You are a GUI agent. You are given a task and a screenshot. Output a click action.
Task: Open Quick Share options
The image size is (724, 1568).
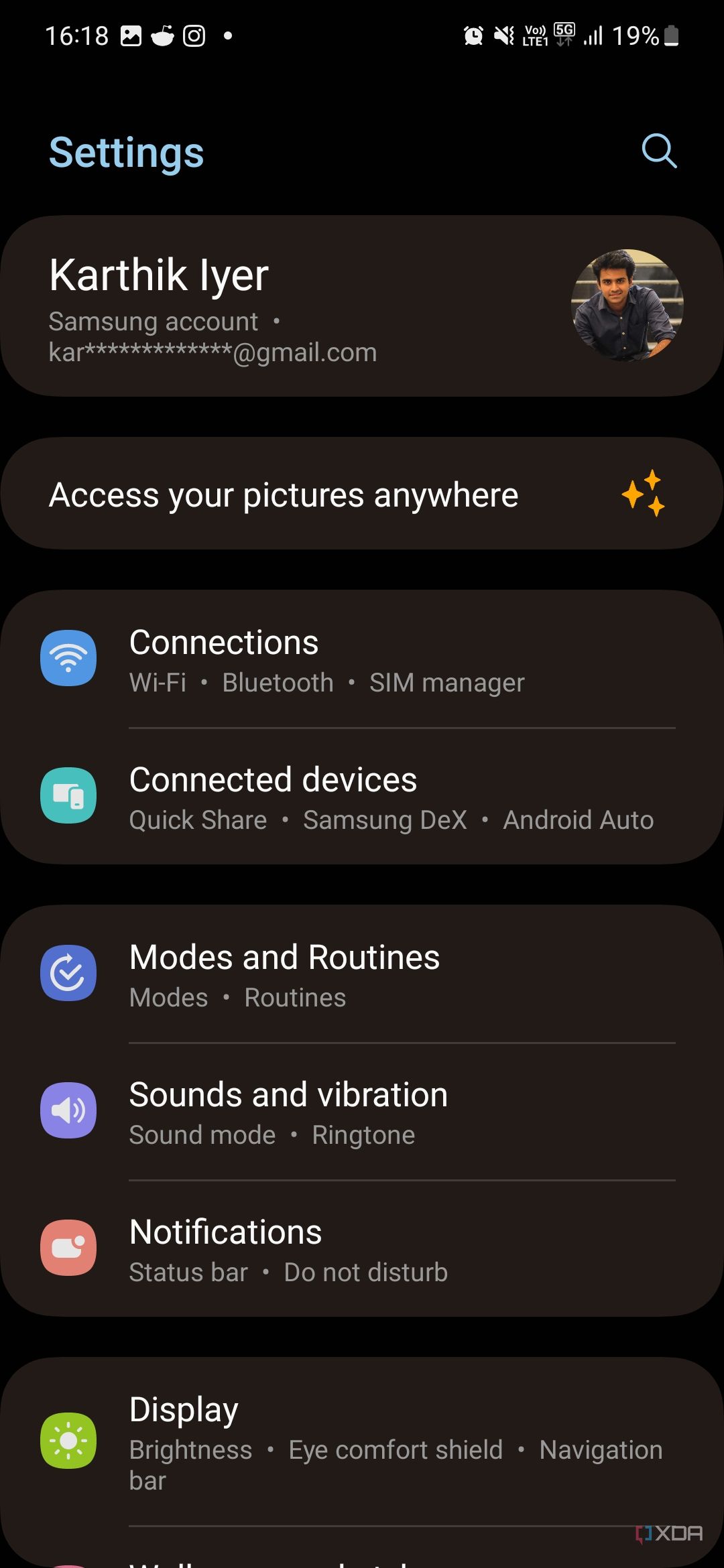pyautogui.click(x=198, y=820)
